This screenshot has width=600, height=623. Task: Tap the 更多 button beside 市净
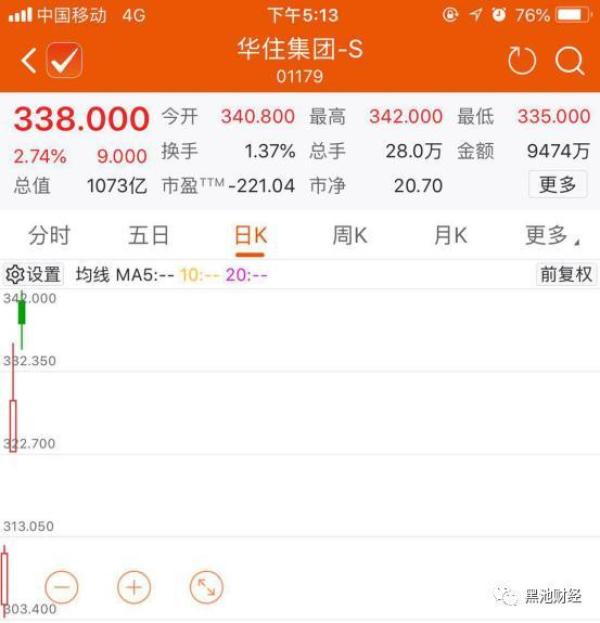click(x=557, y=185)
